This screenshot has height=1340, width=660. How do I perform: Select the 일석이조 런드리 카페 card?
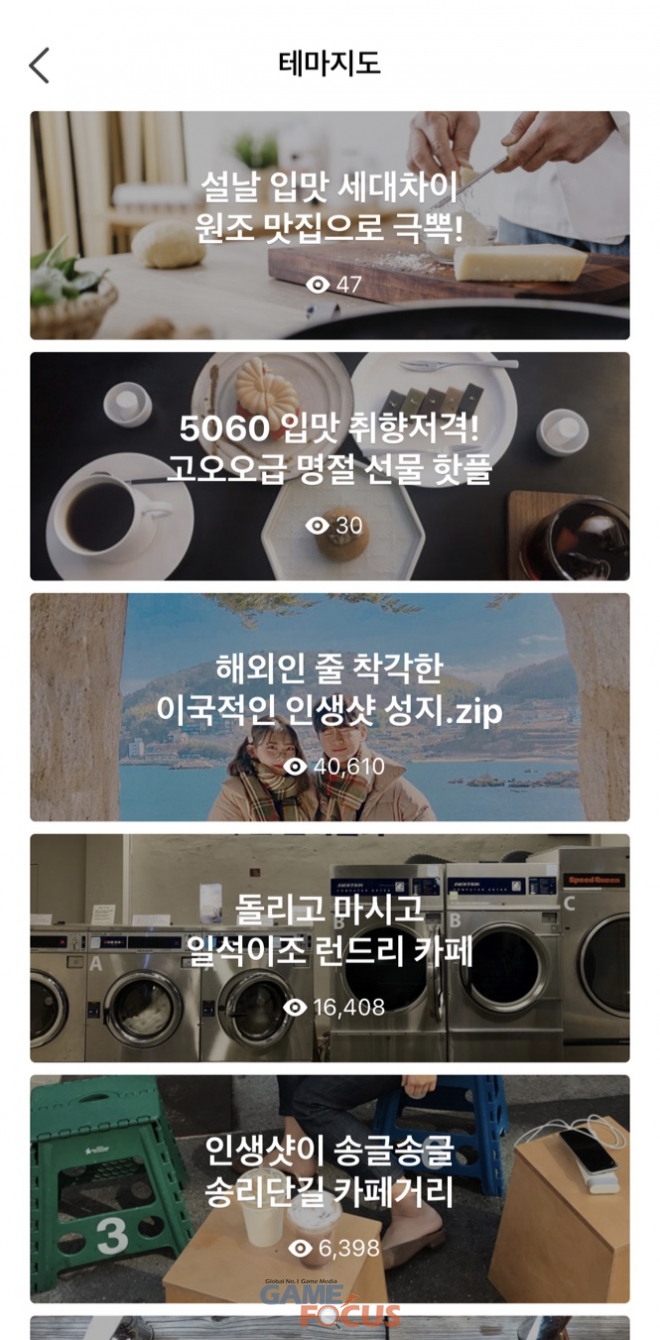(330, 948)
